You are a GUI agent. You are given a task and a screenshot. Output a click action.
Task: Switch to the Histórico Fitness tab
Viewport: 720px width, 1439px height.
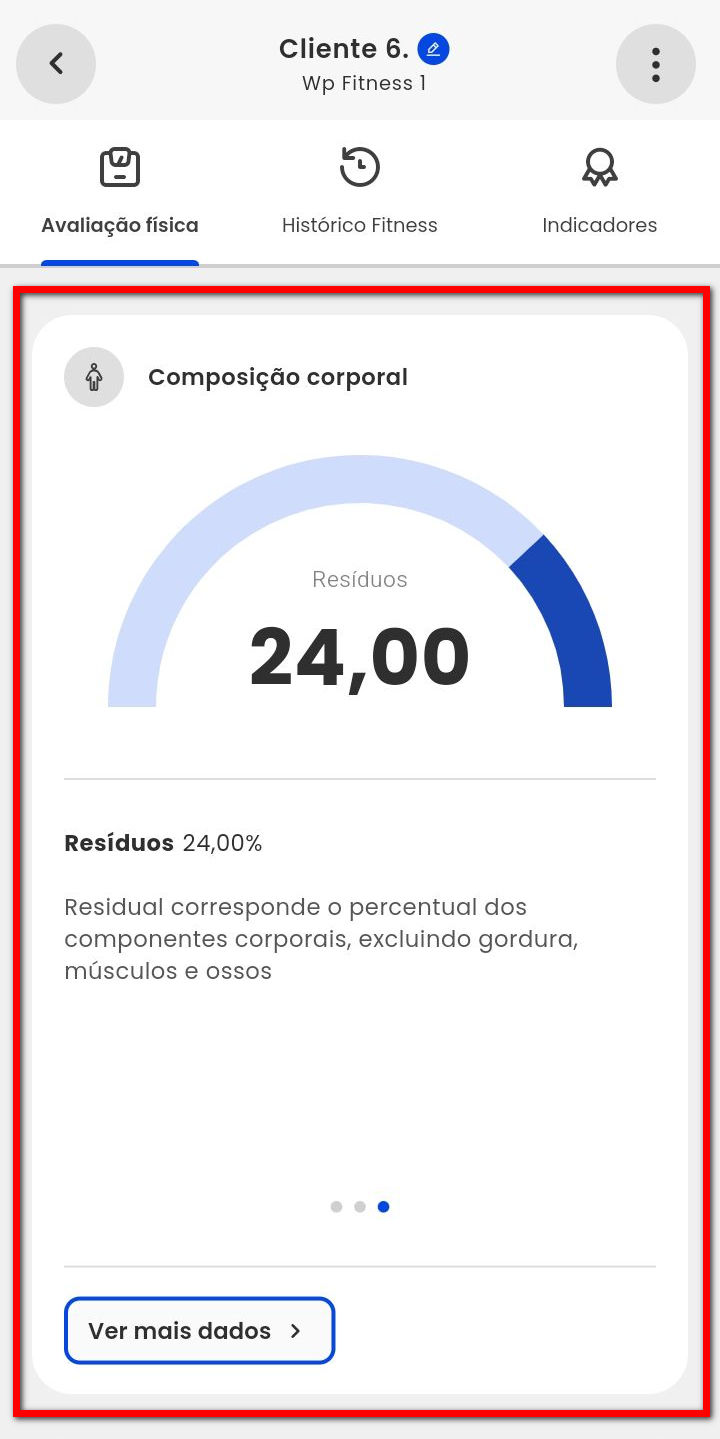[x=360, y=192]
